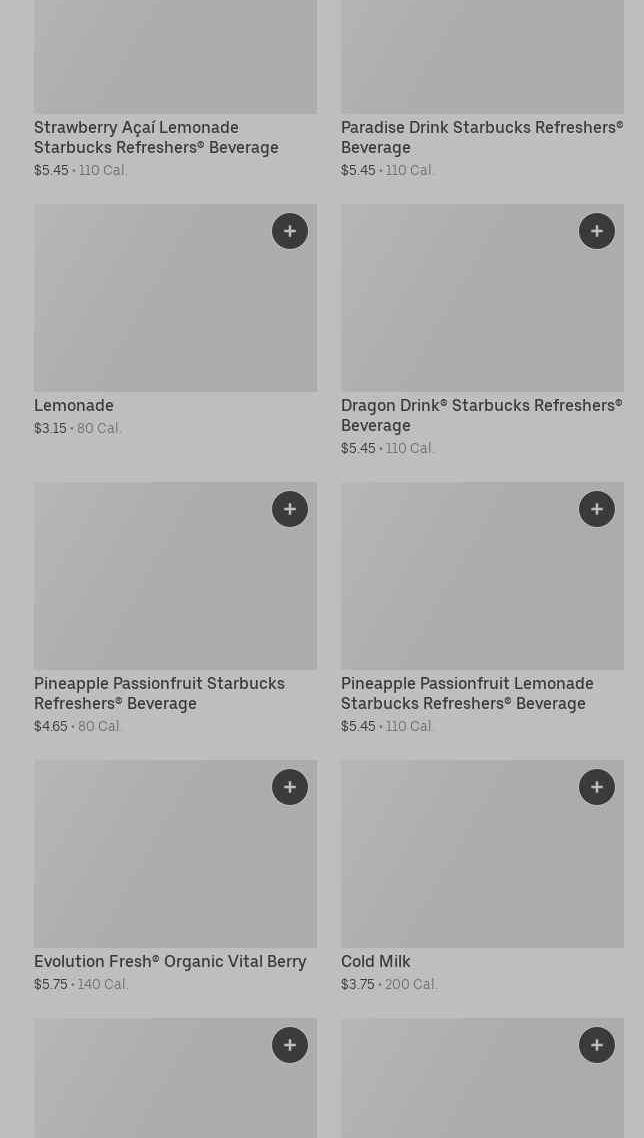
Task: Add Cold Milk to the order
Action: coord(597,787)
